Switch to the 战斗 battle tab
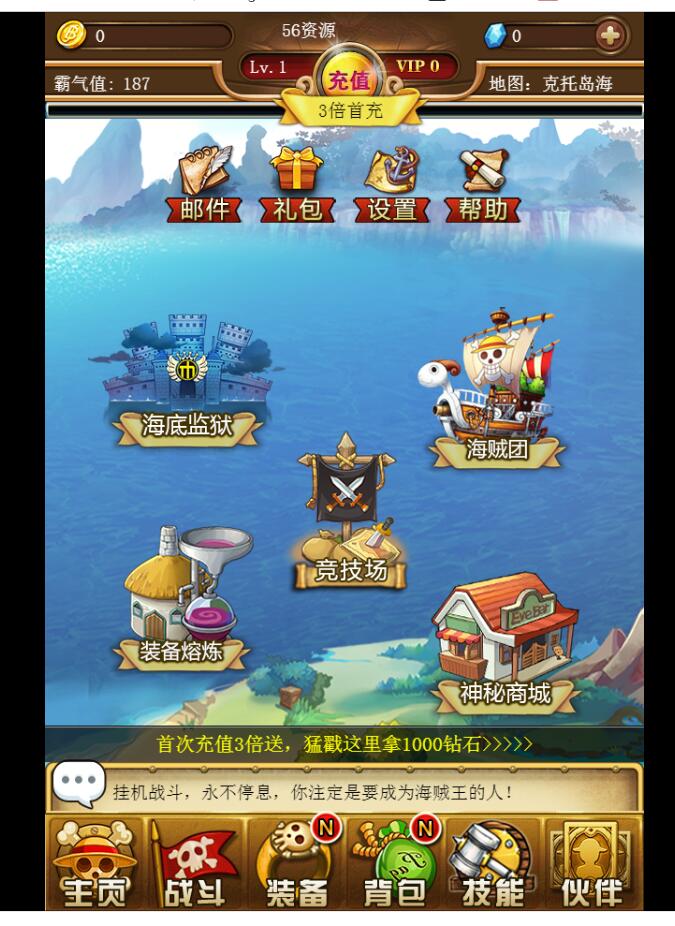The width and height of the screenshot is (675, 926). point(195,865)
